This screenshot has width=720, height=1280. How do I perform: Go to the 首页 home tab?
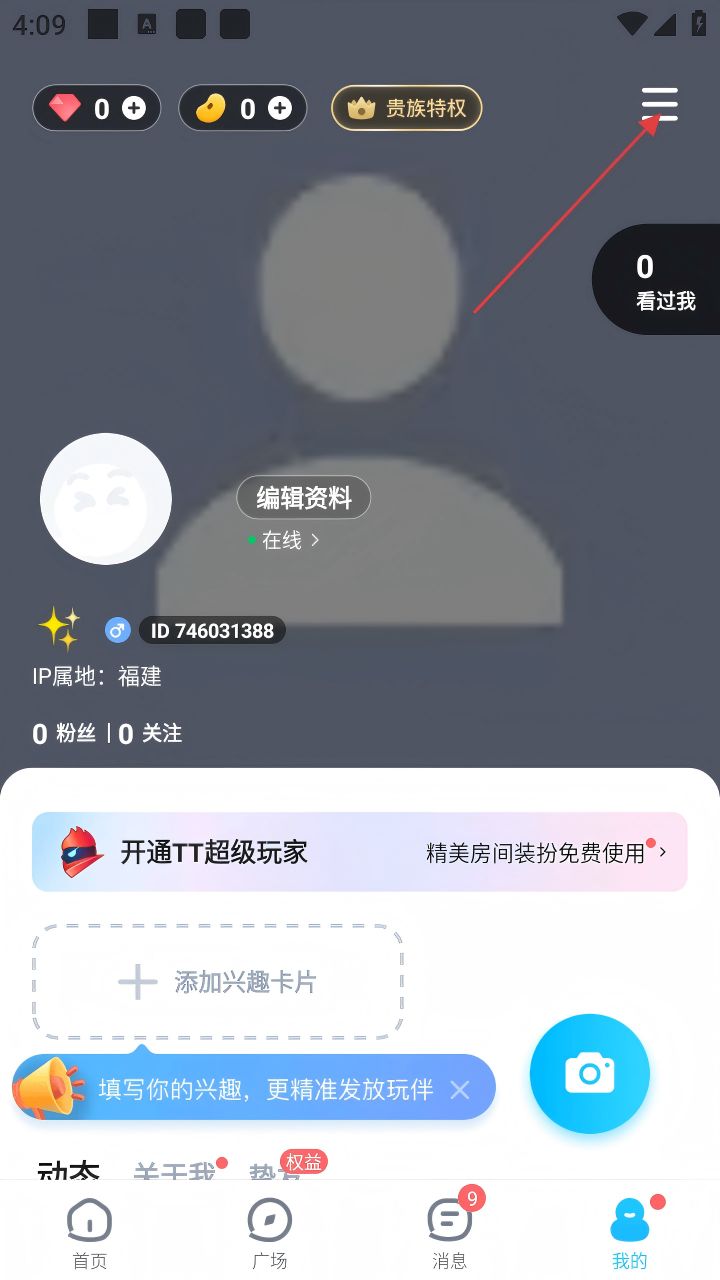(x=90, y=1232)
